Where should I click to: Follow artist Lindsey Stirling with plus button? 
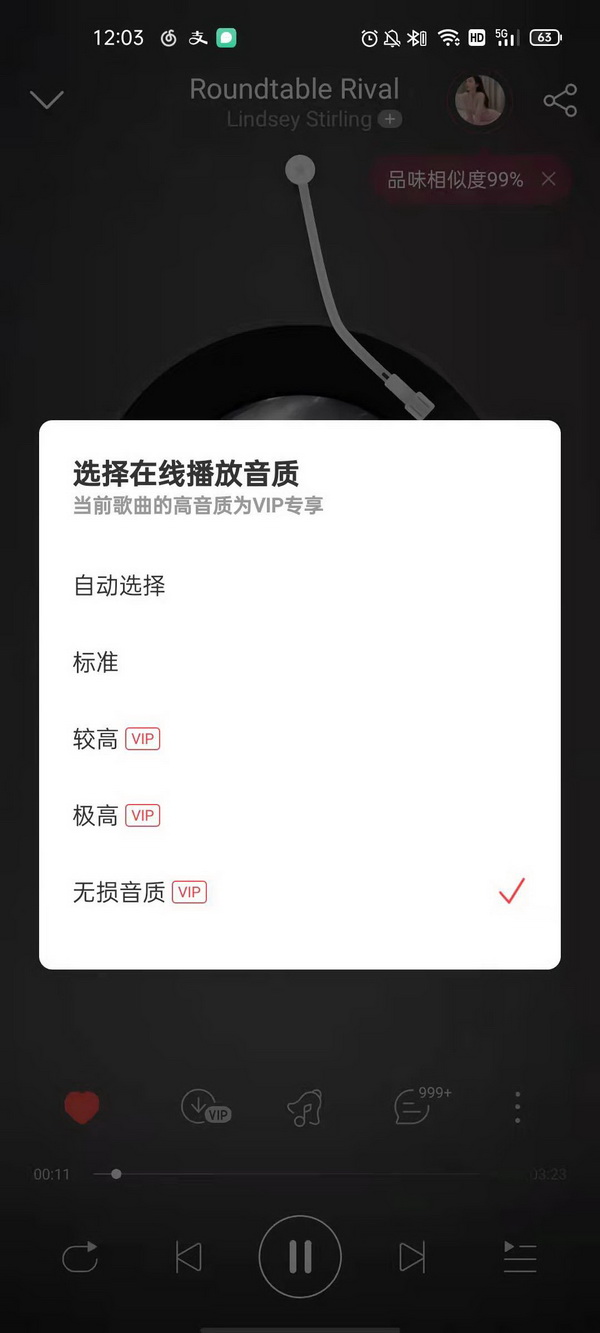[391, 119]
